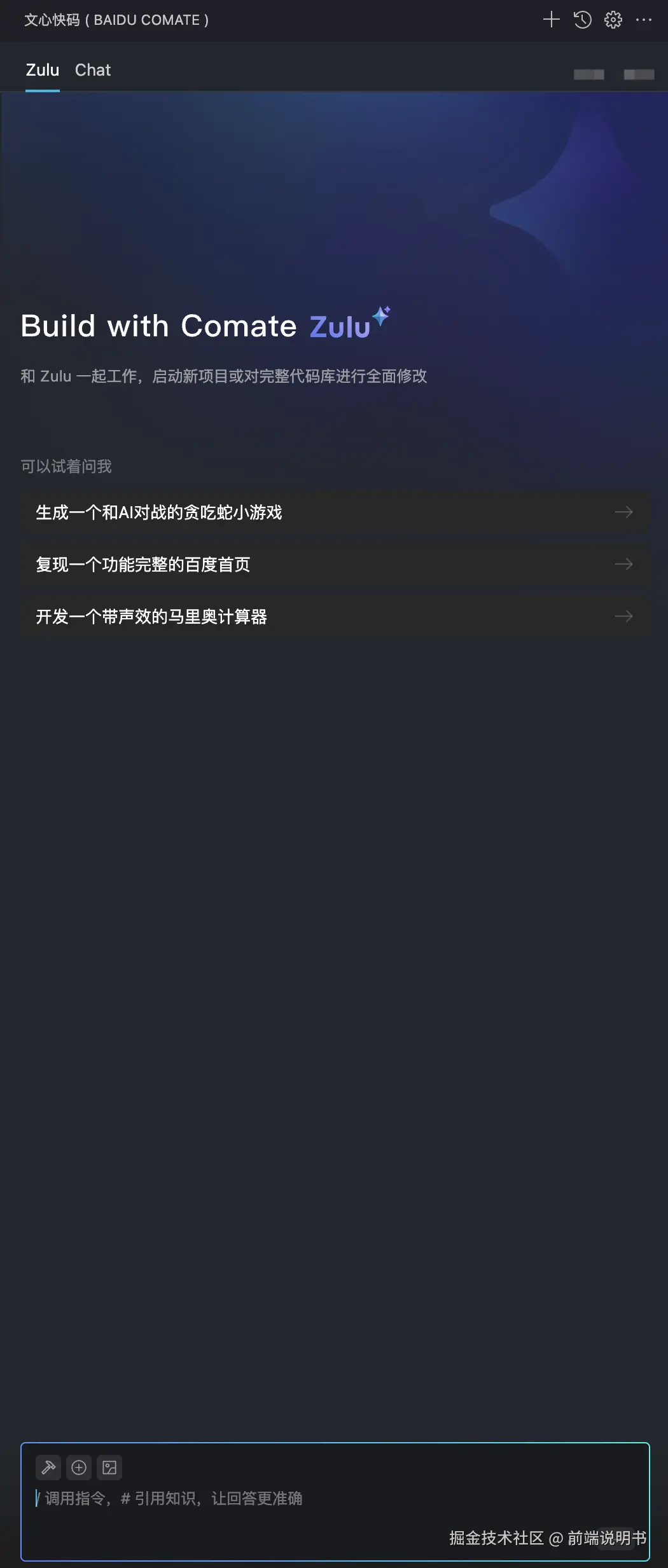Start a new conversation with plus icon
668x1568 pixels.
551,20
